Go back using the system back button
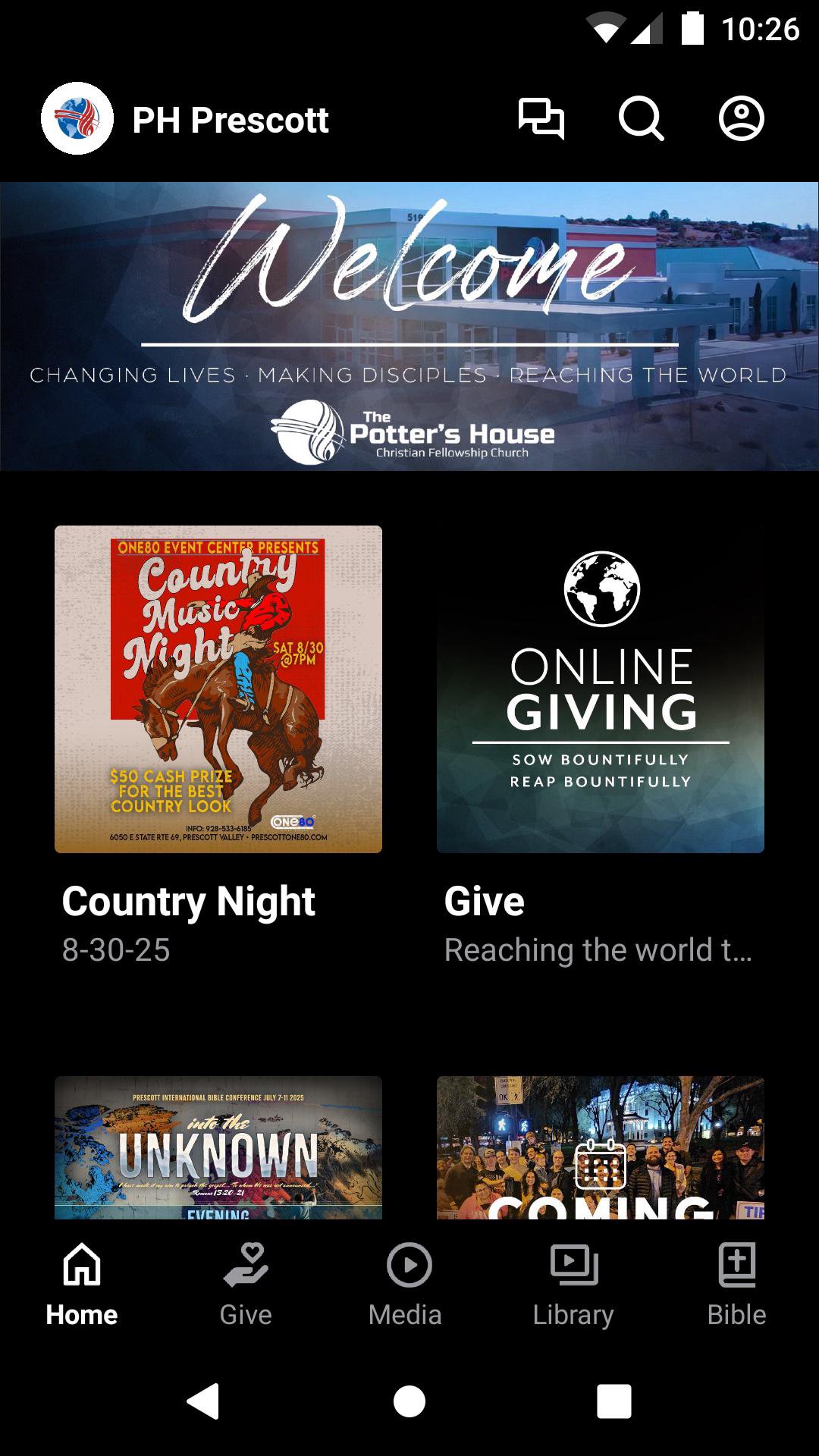 click(203, 1401)
